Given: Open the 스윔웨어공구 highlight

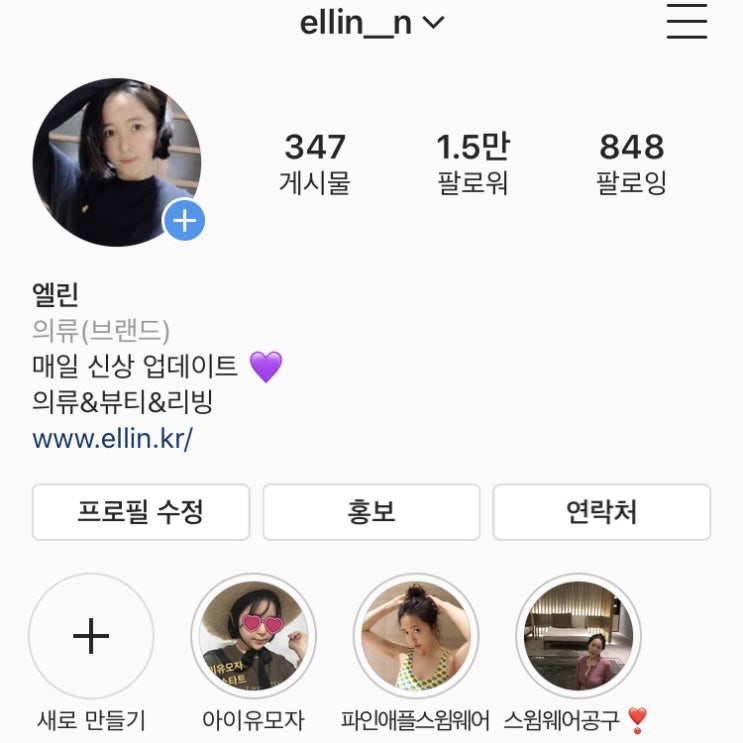Looking at the screenshot, I should (x=578, y=636).
